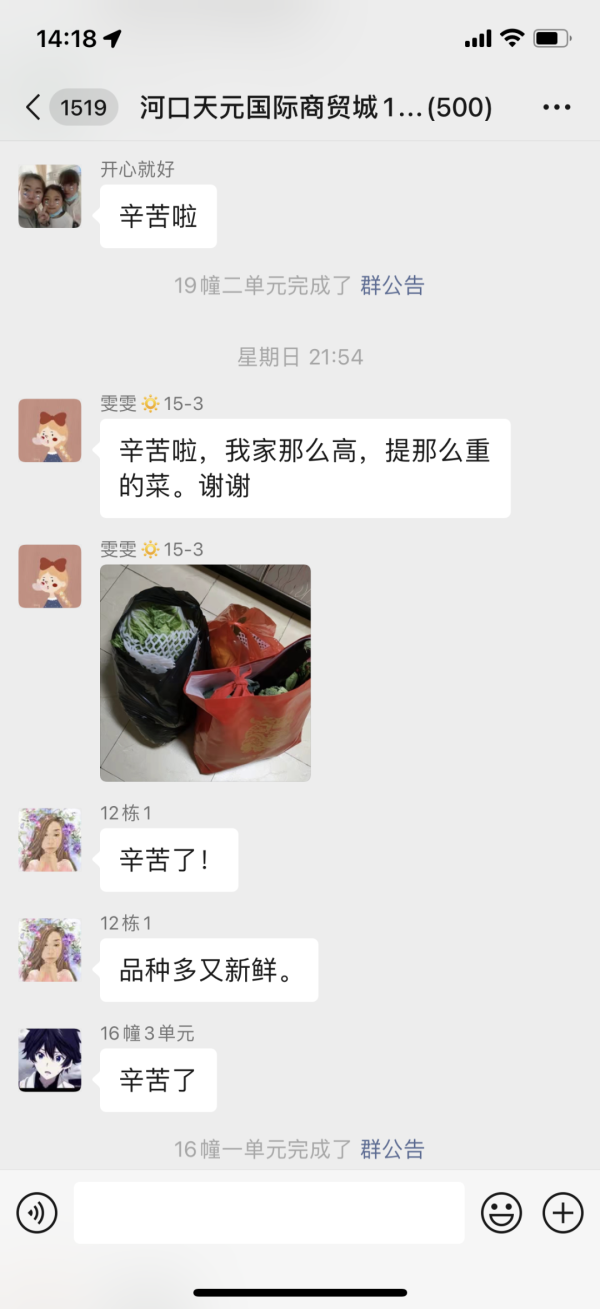Open the emoji sticker panel
600x1309 pixels.
tap(501, 1213)
